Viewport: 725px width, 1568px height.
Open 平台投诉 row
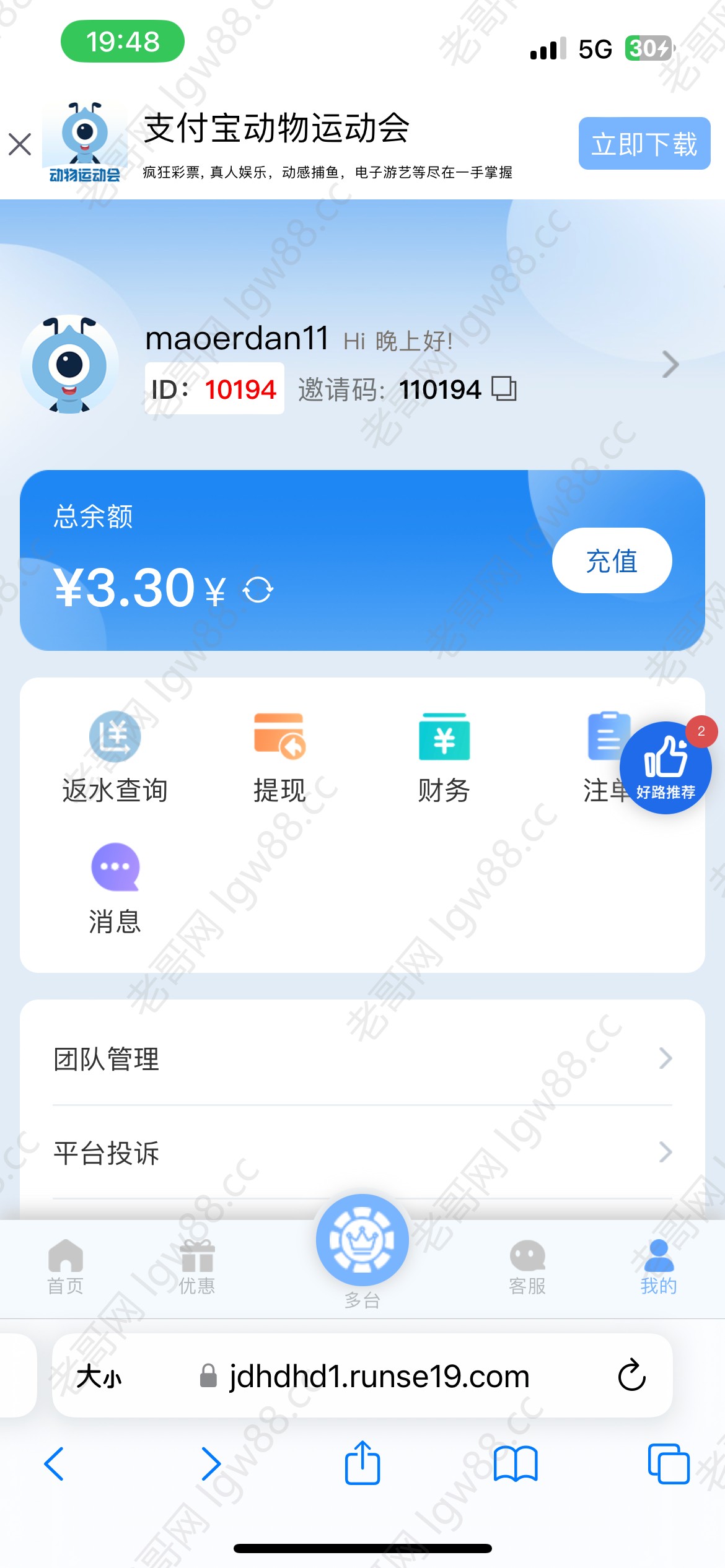(x=362, y=1152)
